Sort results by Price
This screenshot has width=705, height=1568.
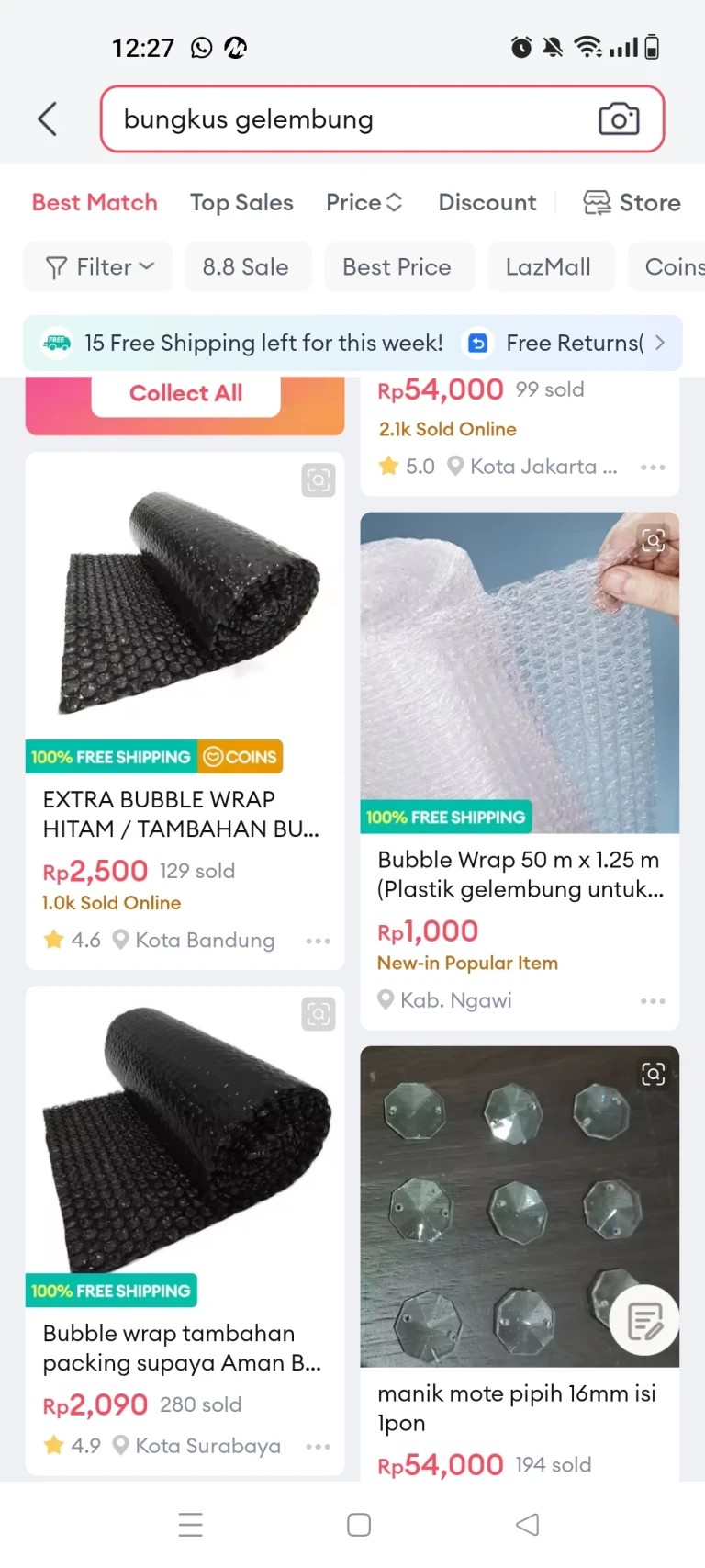point(364,202)
